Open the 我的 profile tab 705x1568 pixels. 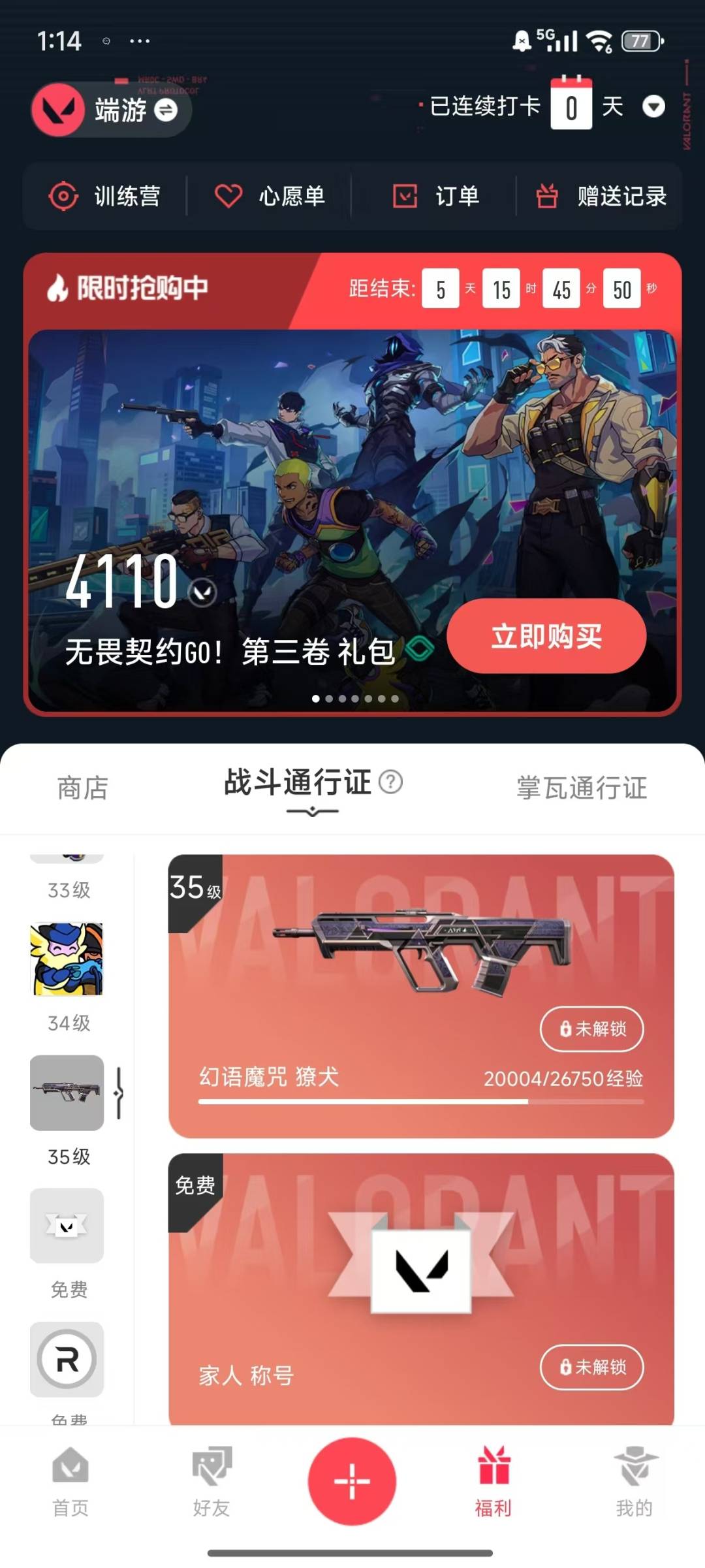point(634,1481)
